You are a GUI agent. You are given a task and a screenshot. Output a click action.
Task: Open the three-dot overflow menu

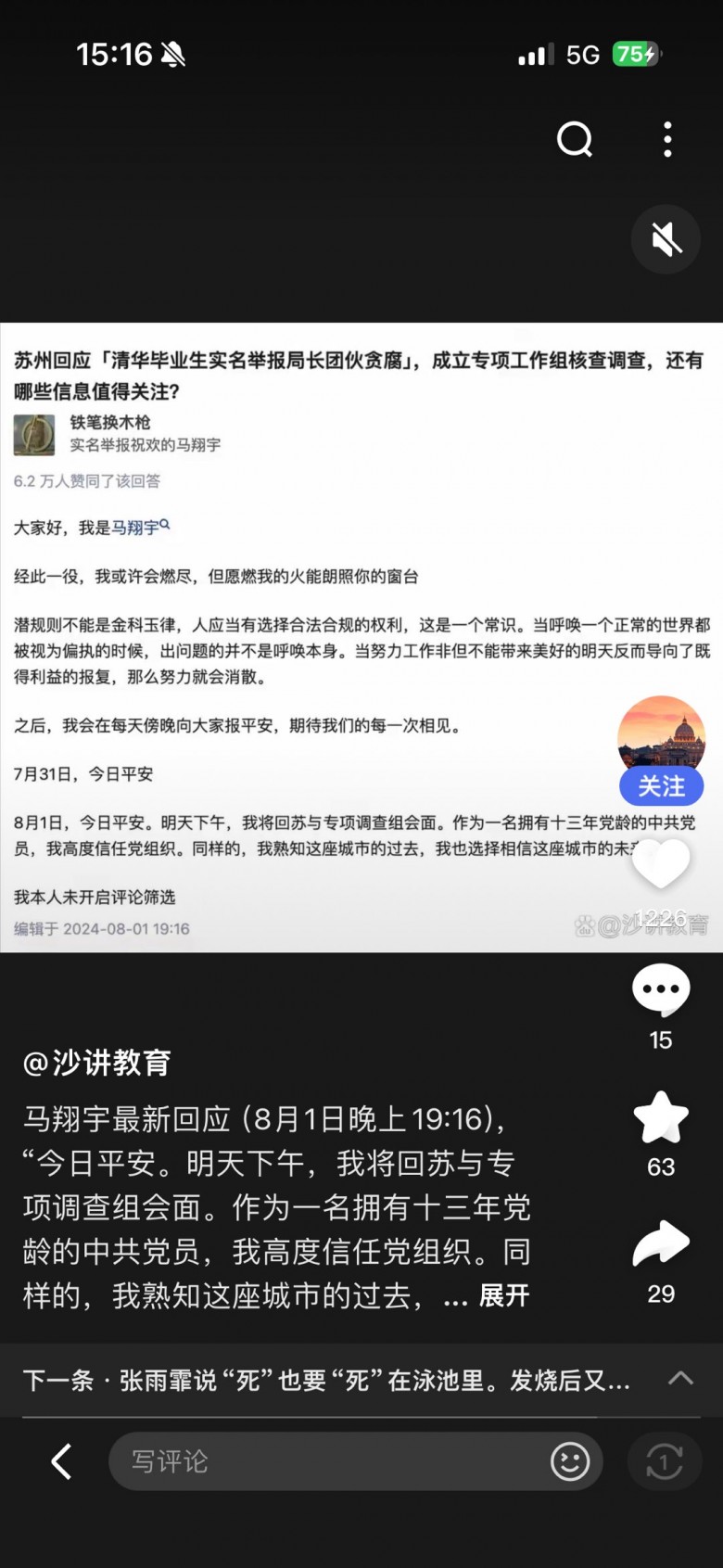coord(667,140)
